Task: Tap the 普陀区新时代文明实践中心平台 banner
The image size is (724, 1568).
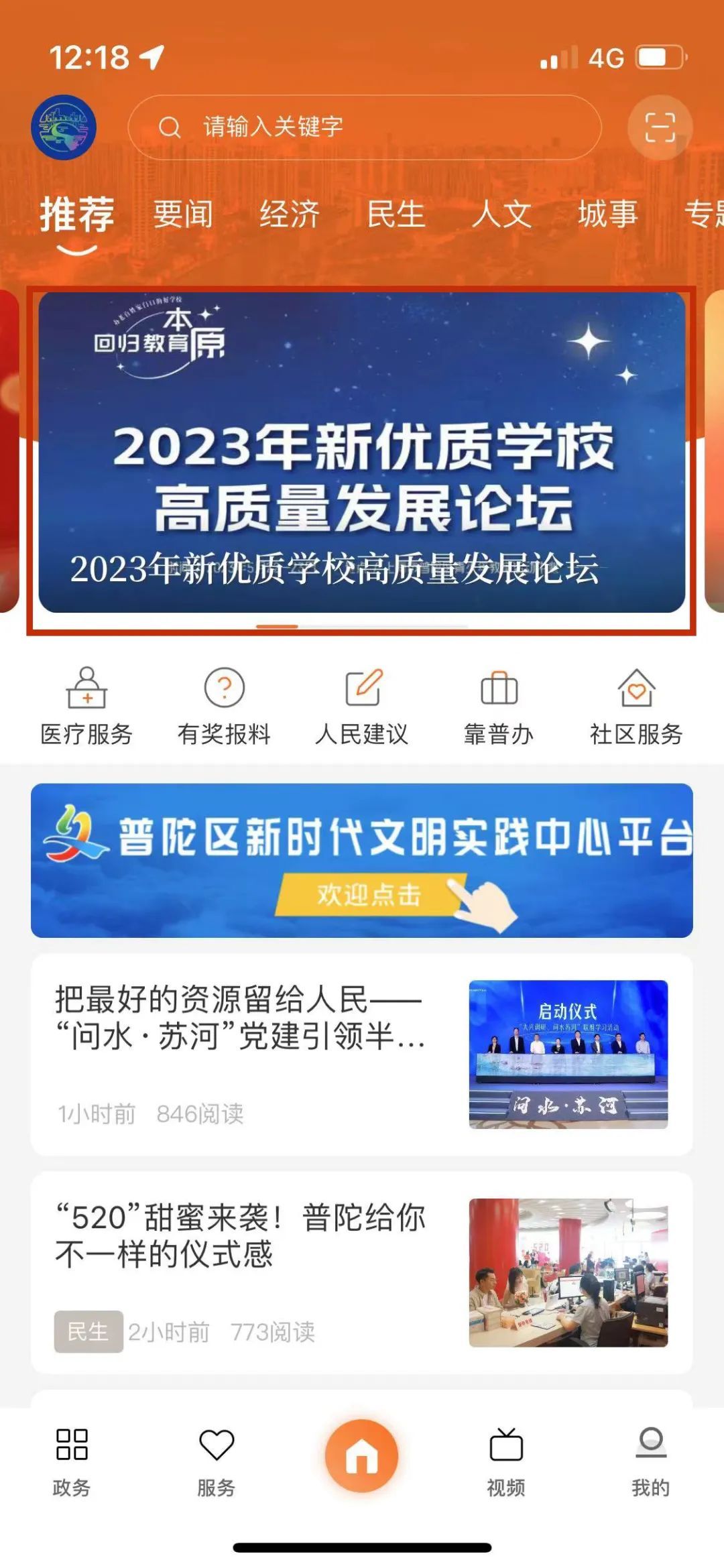Action: coord(362,860)
